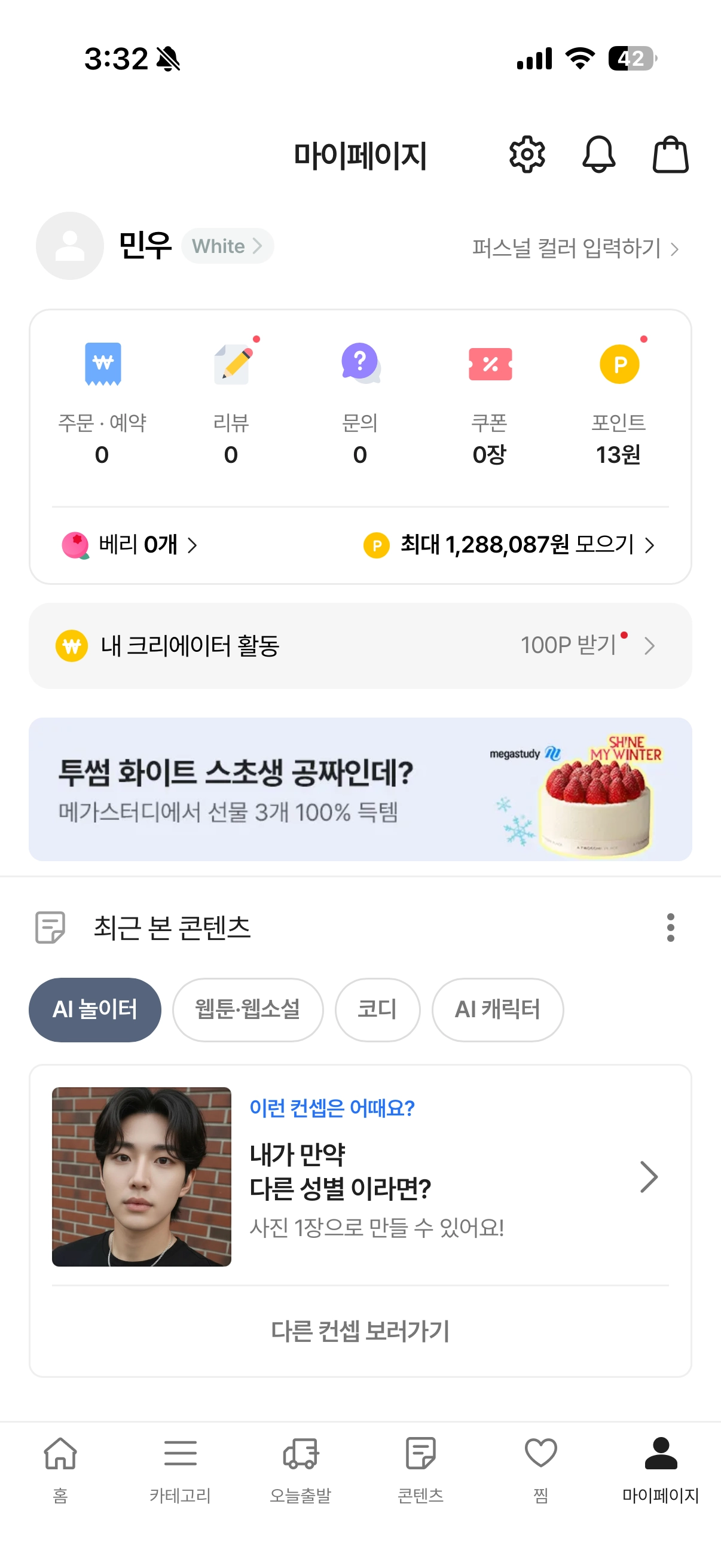Open 내 크리에이터 활동 row

coord(360,645)
